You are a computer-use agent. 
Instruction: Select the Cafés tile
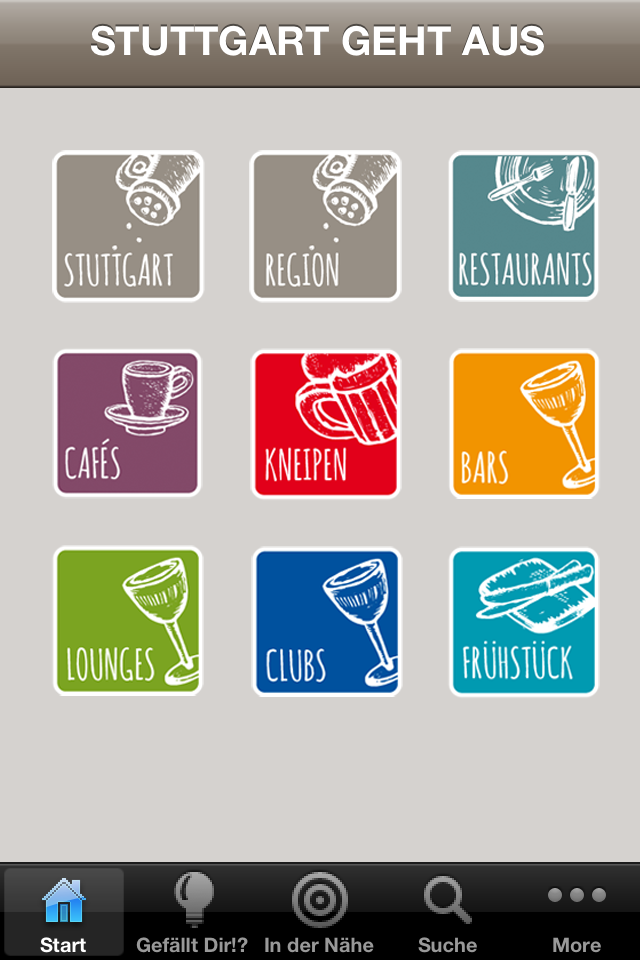pyautogui.click(x=128, y=423)
